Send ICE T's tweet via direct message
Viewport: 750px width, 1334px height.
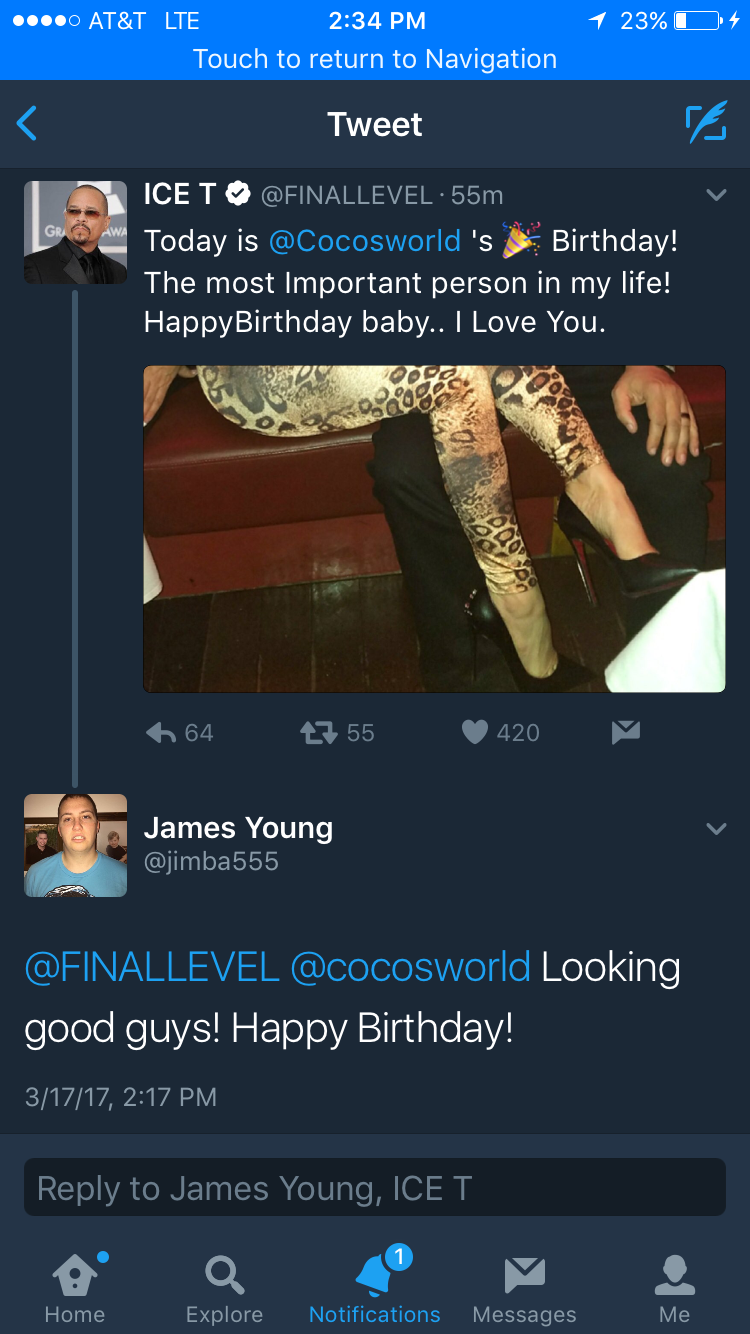click(625, 733)
